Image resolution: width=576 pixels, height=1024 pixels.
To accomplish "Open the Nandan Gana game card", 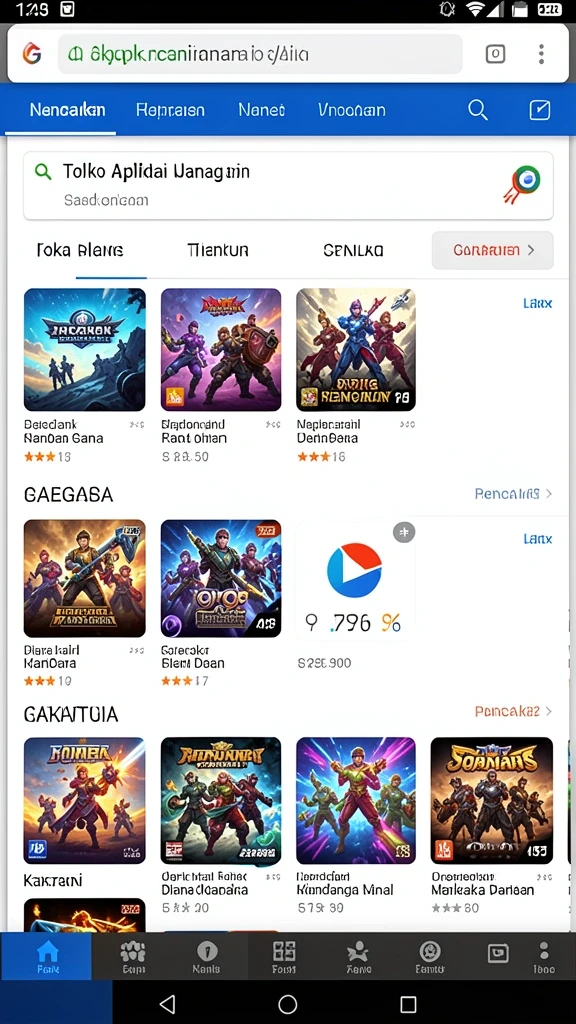I will click(x=84, y=376).
